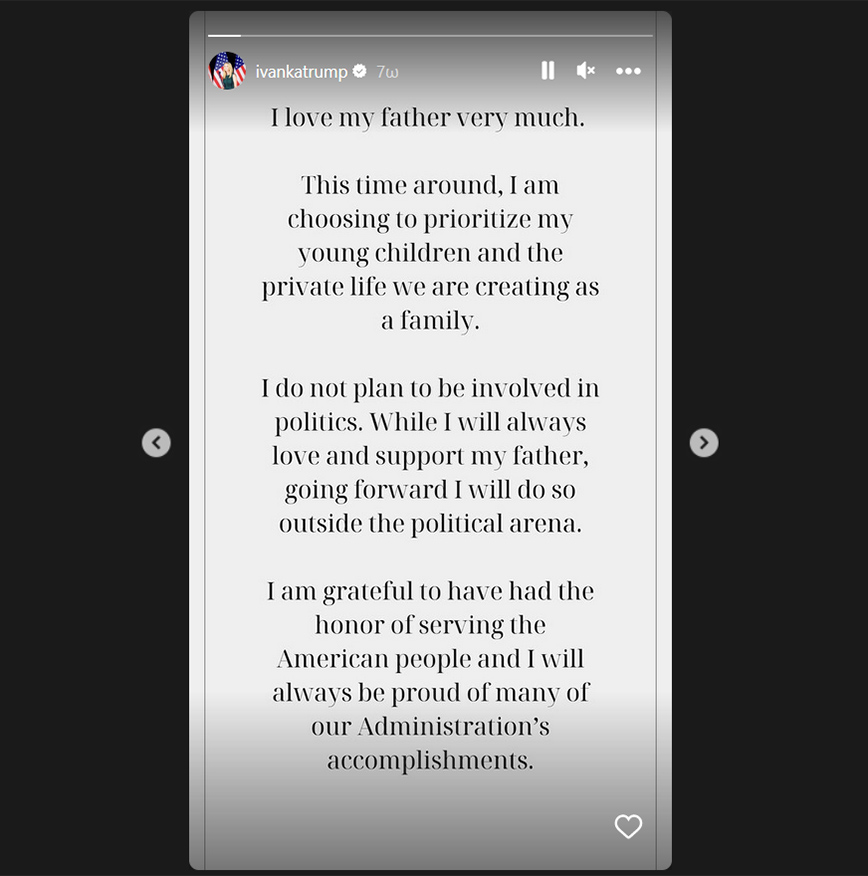
Task: Open the ivankatrump username link
Action: 301,72
